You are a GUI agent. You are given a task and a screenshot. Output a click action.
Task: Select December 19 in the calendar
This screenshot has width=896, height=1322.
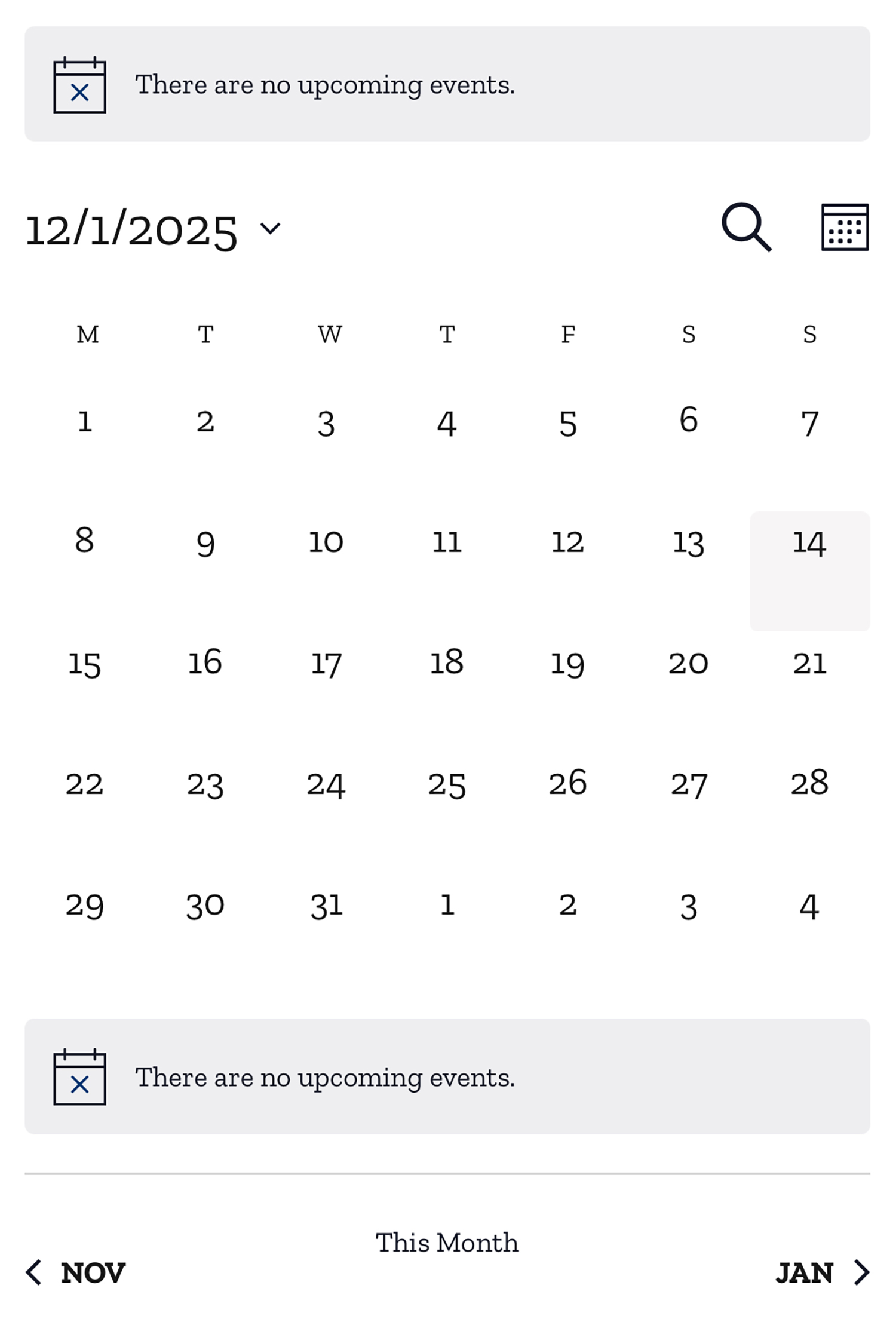pyautogui.click(x=567, y=664)
